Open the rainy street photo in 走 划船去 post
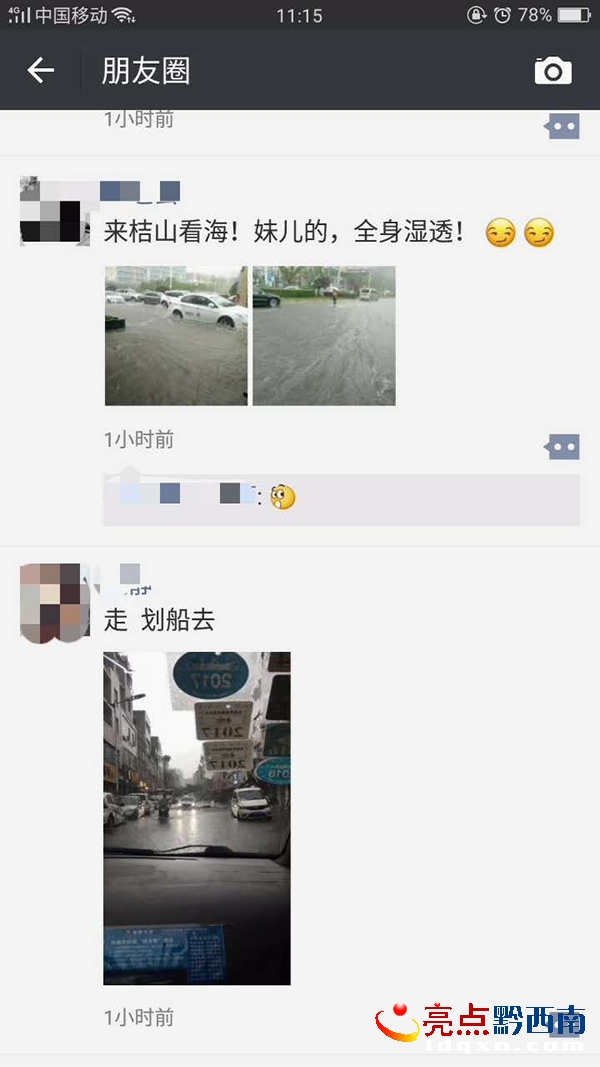Viewport: 600px width, 1067px height. point(197,818)
